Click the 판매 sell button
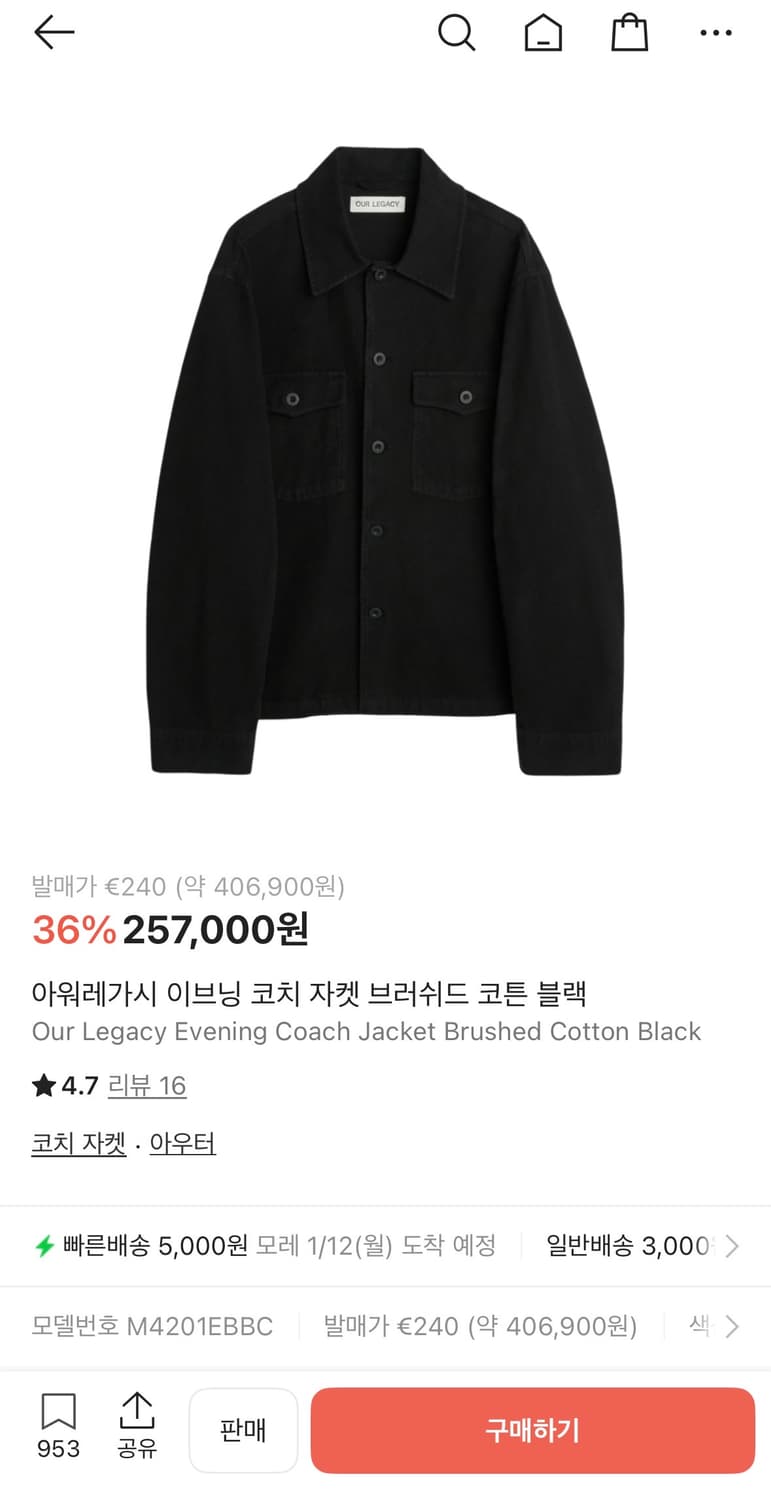Viewport: 771px width, 1500px height. [243, 1430]
